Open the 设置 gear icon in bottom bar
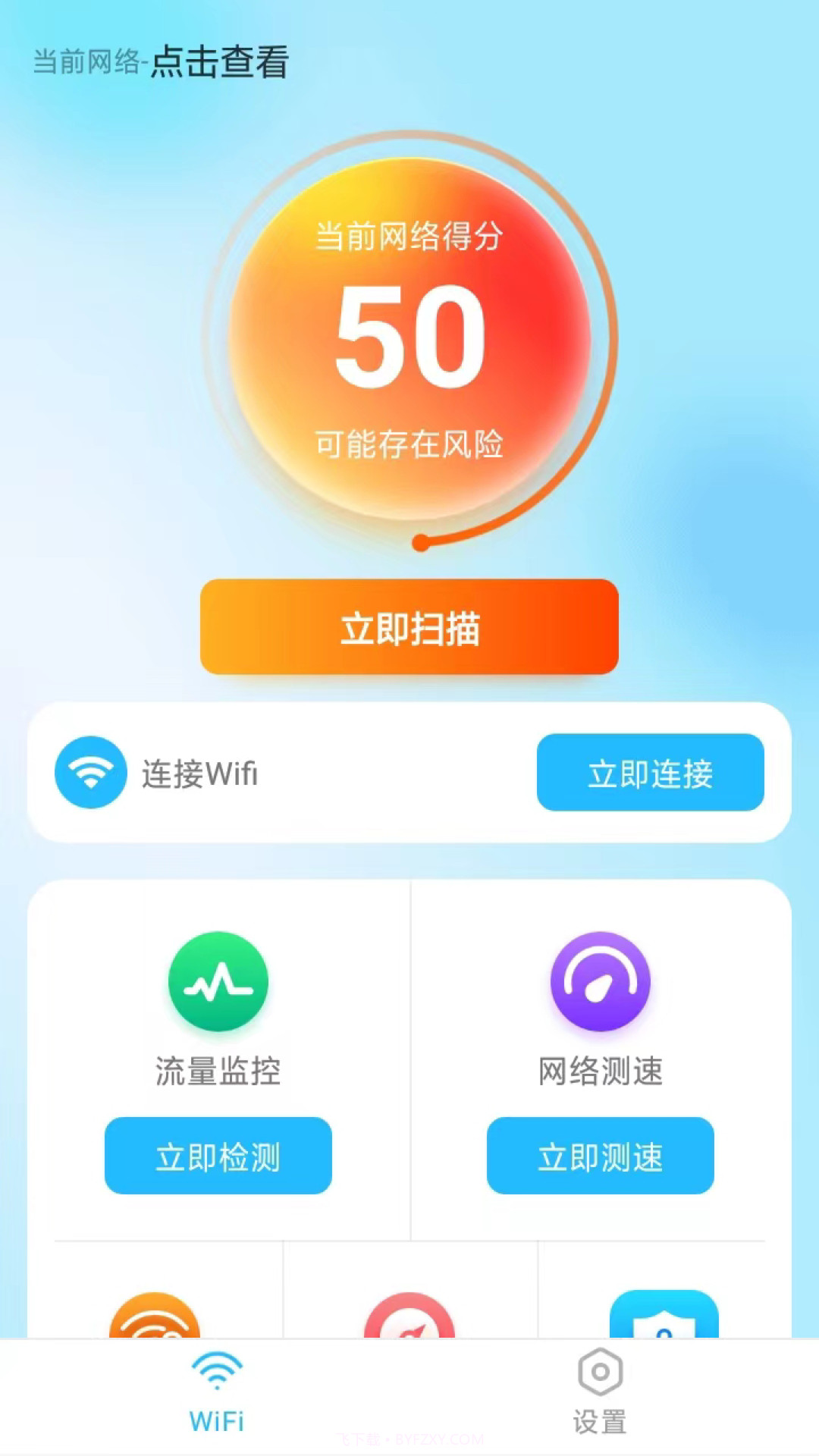 point(600,1373)
